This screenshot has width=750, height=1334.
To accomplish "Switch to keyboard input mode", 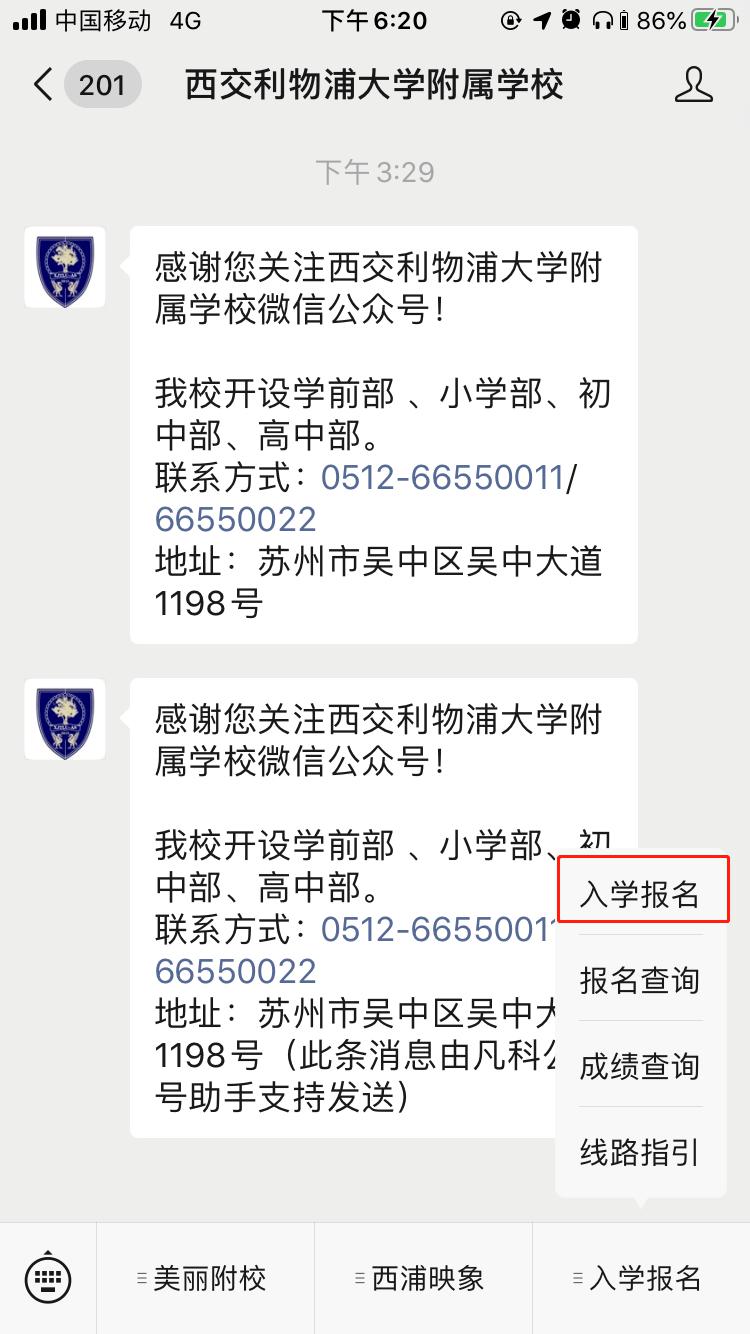I will (x=48, y=1277).
